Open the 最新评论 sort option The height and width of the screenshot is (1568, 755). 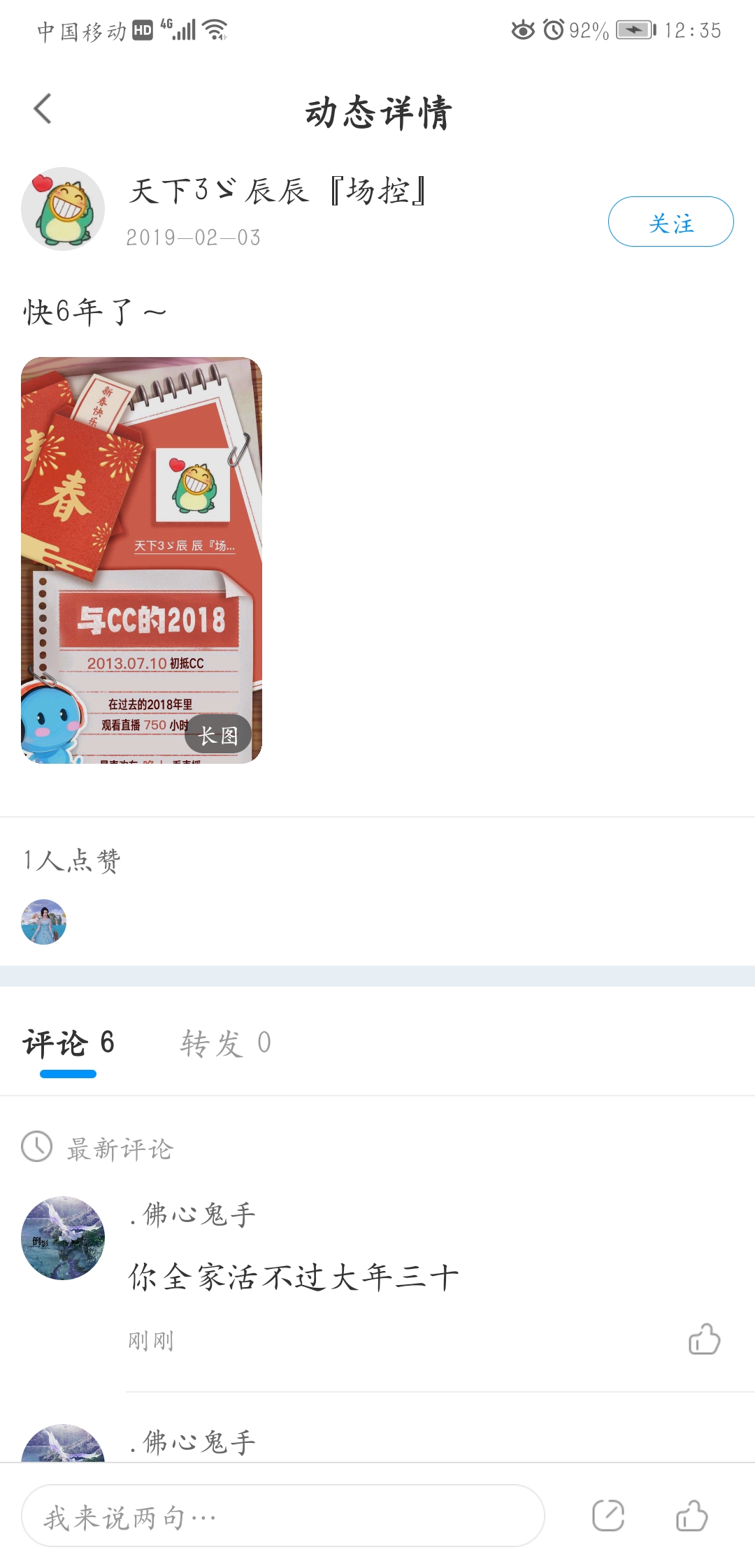pos(98,1147)
